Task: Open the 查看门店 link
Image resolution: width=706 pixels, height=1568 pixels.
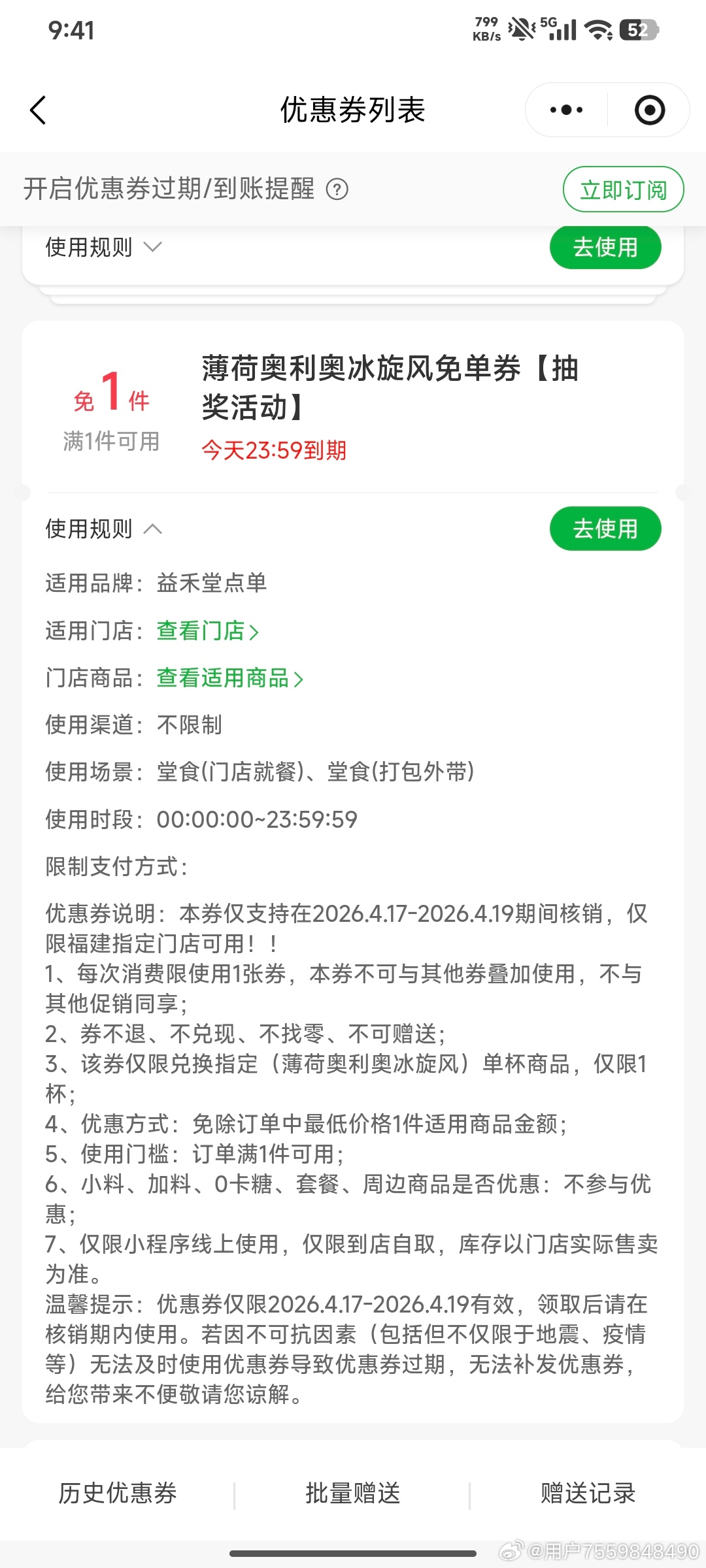Action: pos(208,631)
